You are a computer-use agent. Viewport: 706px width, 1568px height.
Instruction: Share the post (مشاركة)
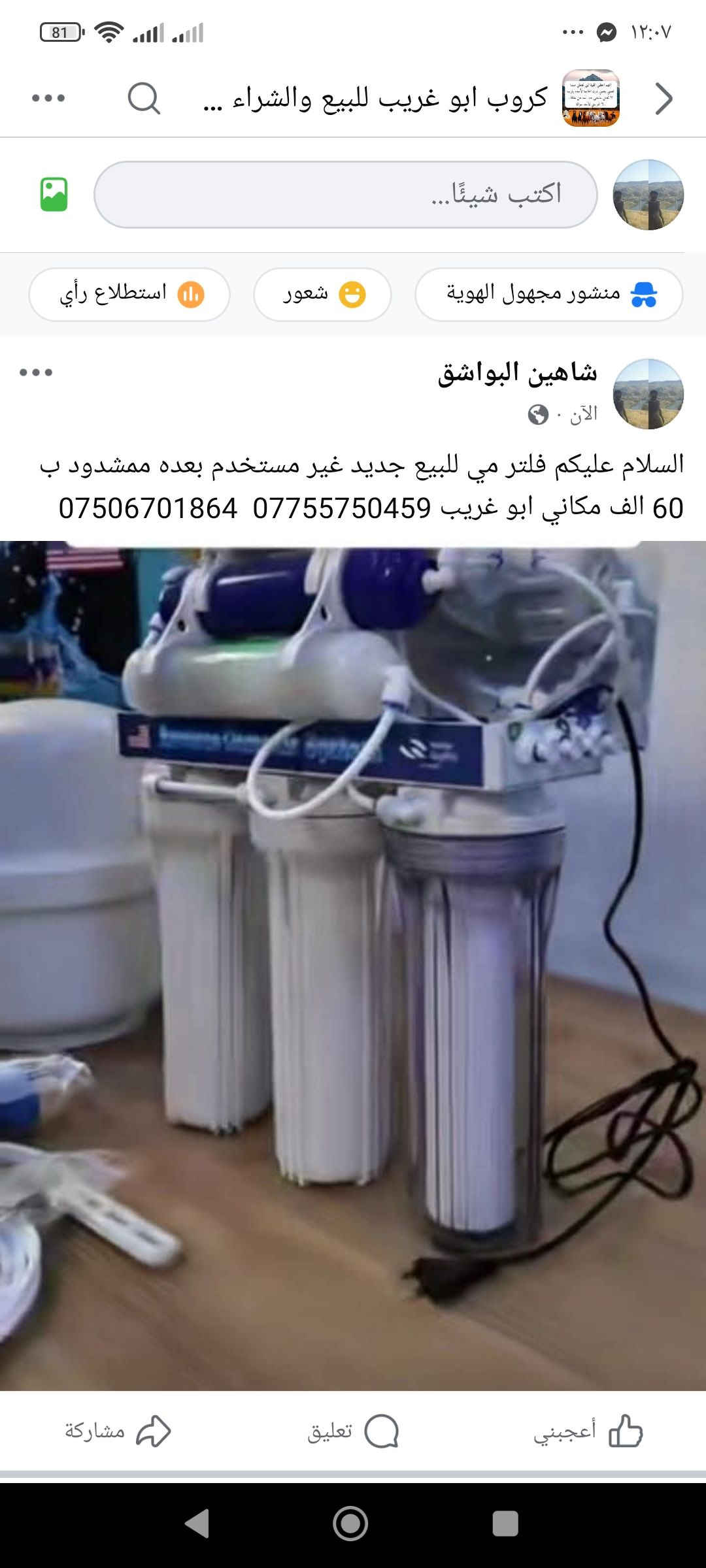tap(118, 1431)
